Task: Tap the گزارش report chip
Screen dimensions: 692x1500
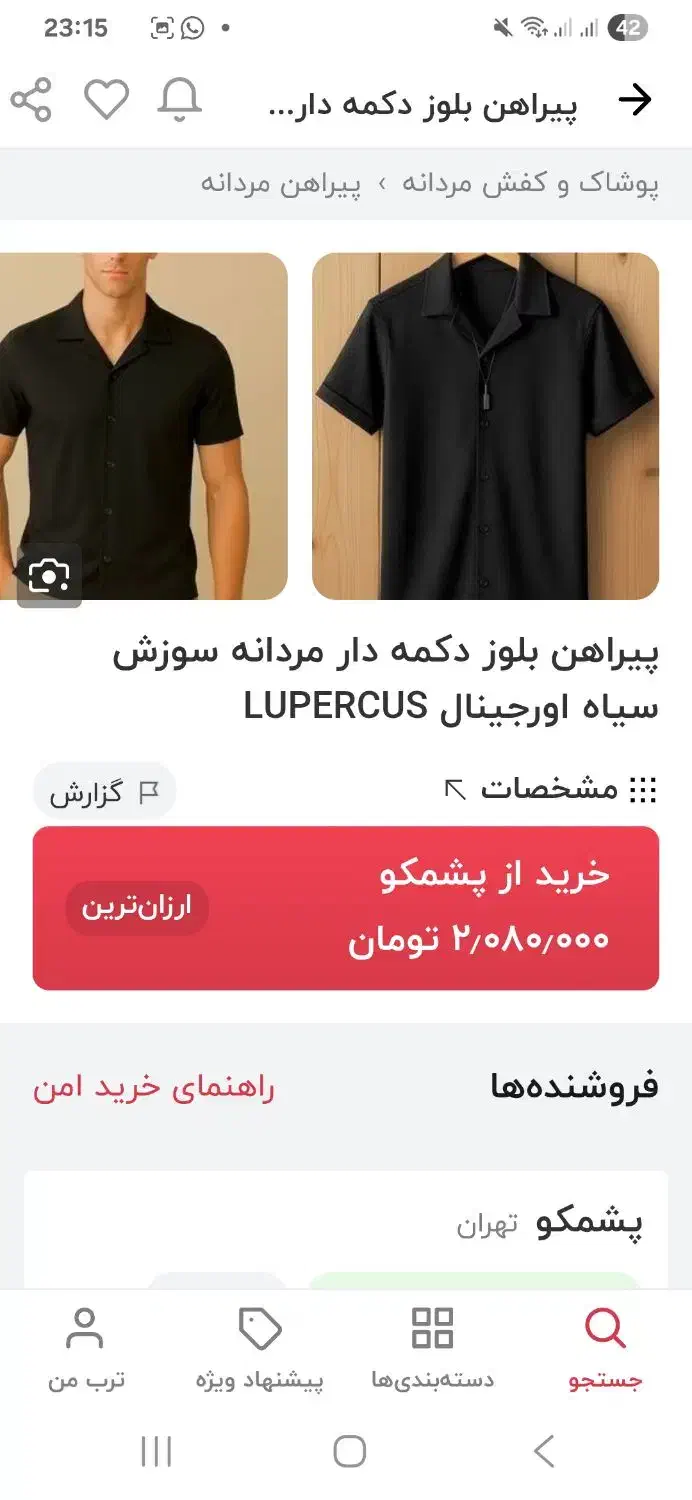Action: click(104, 793)
